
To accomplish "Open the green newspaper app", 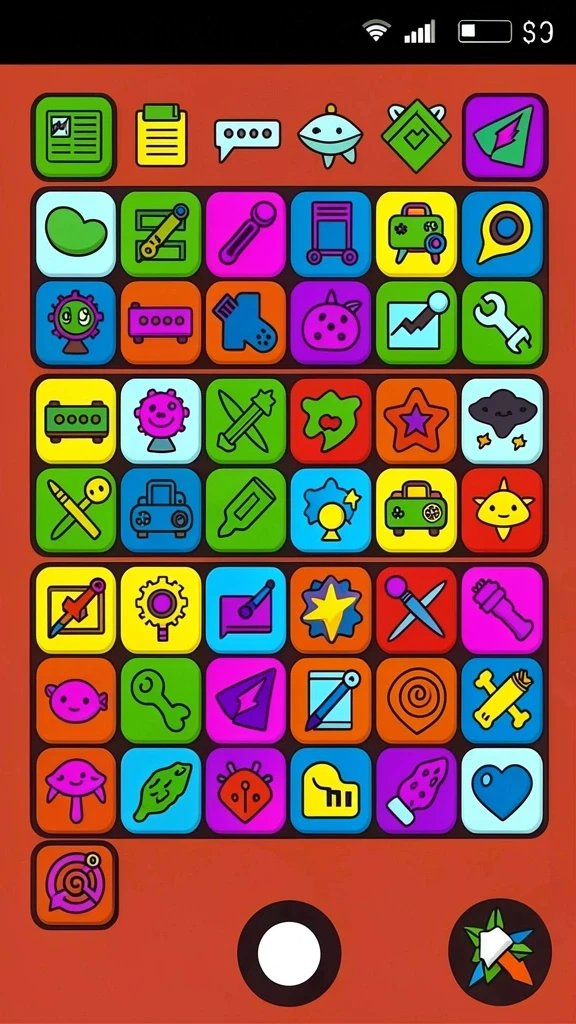I will point(74,136).
